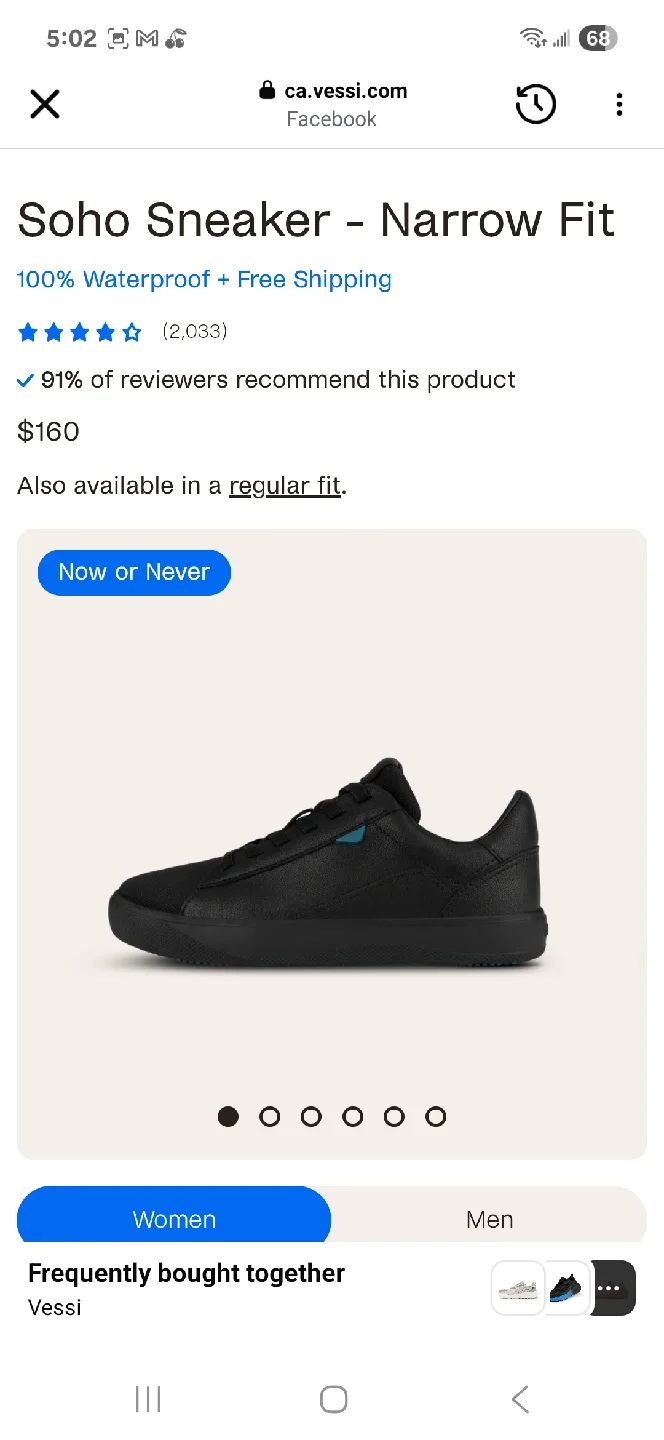664x1440 pixels.
Task: Jump to the last image dot
Action: [435, 1117]
